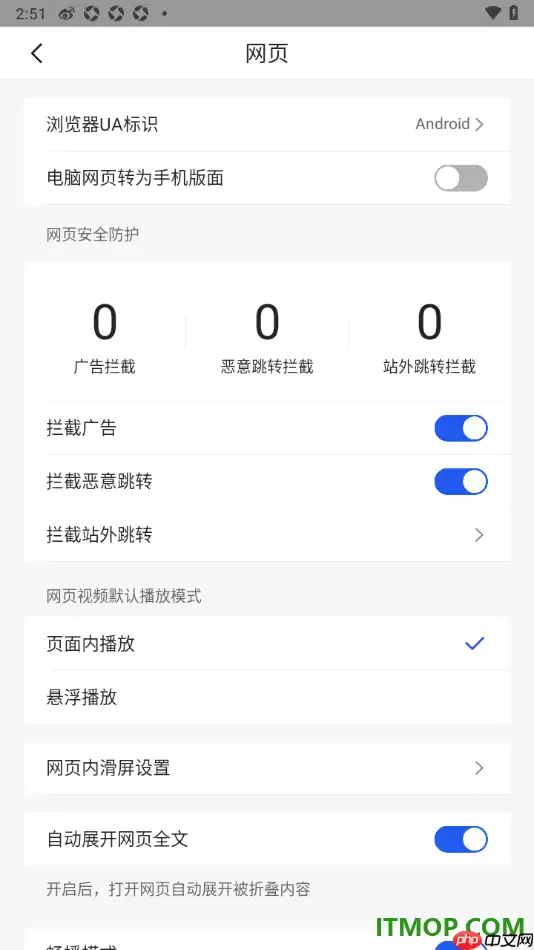This screenshot has height=950, width=534.
Task: Disable the 拦截恶意跳转 switch
Action: (461, 482)
